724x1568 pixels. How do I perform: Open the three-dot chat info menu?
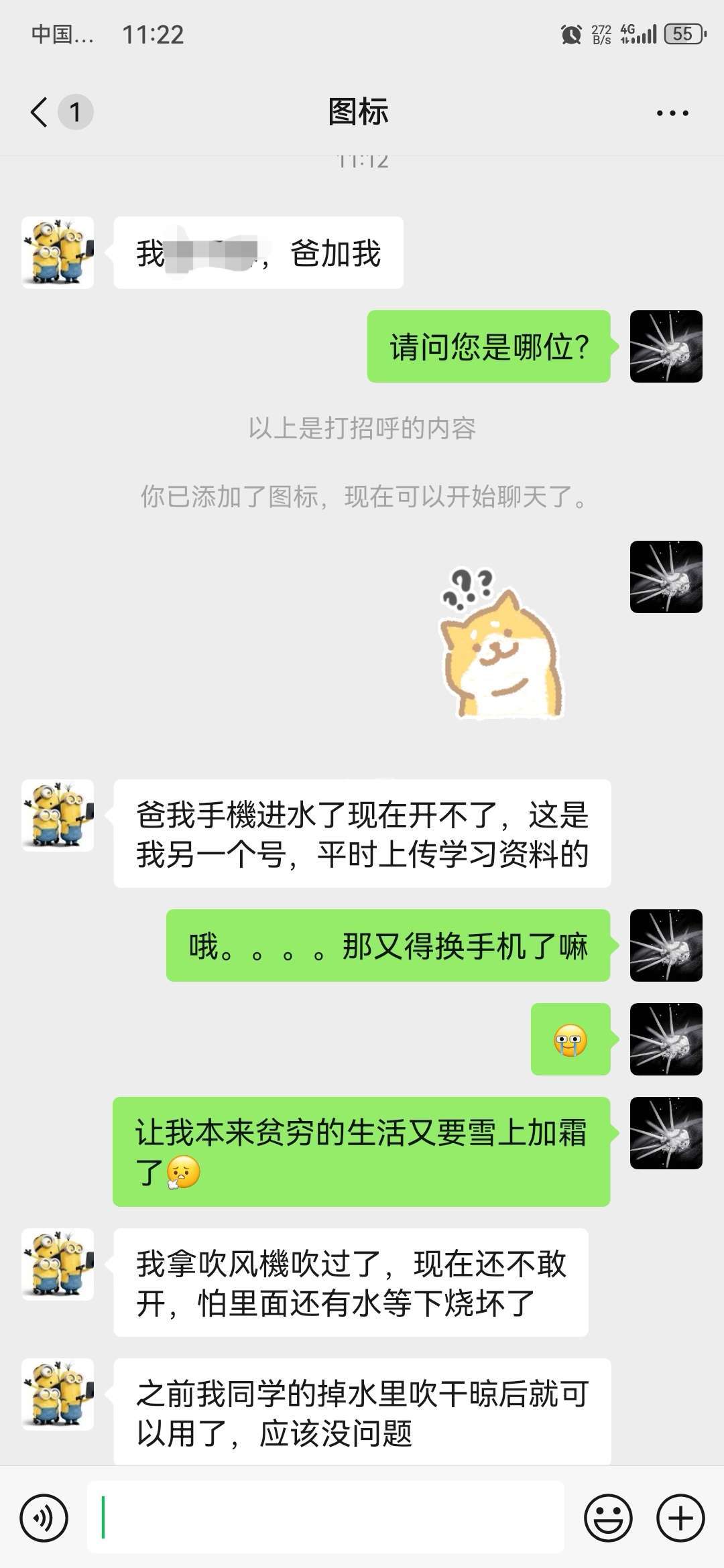click(672, 113)
